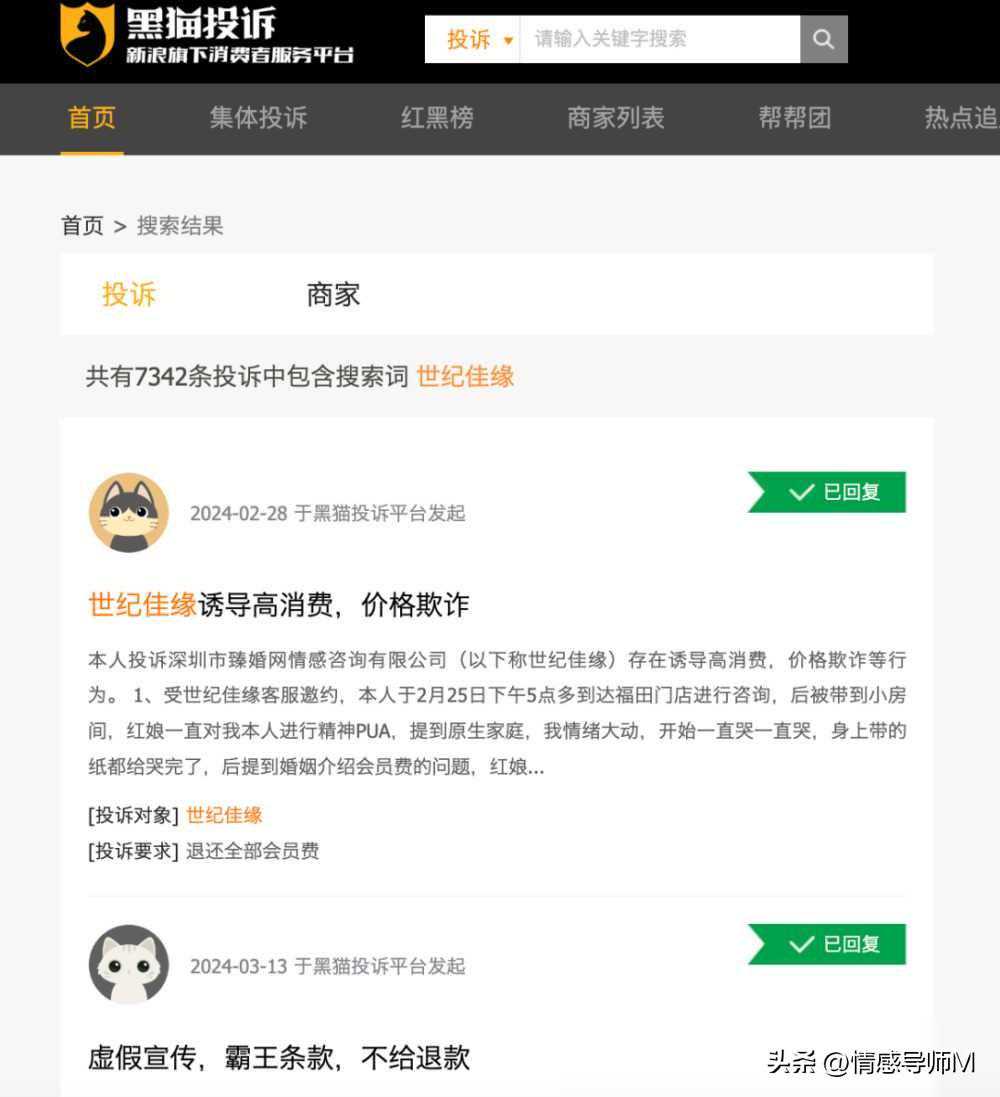Image resolution: width=1000 pixels, height=1097 pixels.
Task: Tap the 黑猫投诉 logo to go home
Action: pyautogui.click(x=206, y=35)
